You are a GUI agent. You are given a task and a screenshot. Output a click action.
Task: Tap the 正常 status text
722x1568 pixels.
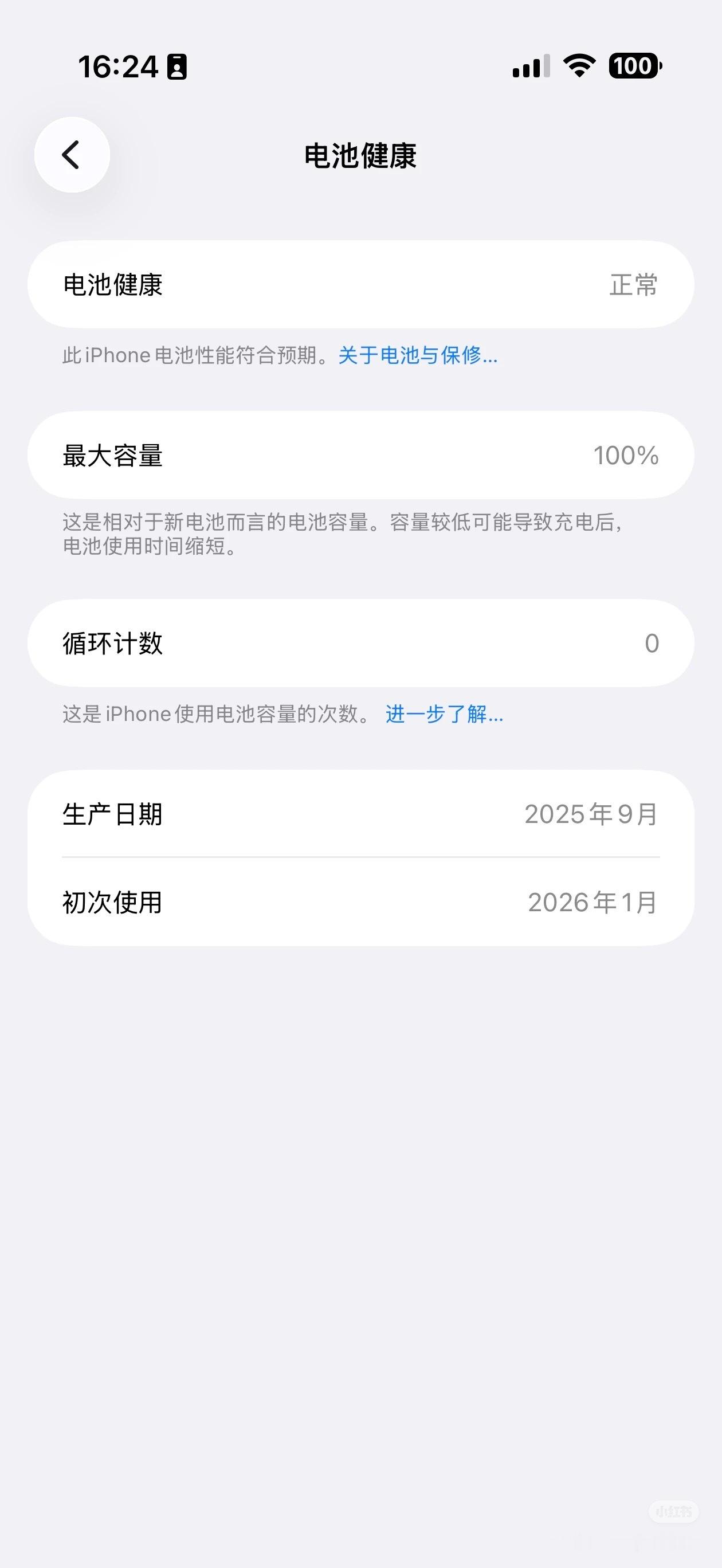click(633, 284)
